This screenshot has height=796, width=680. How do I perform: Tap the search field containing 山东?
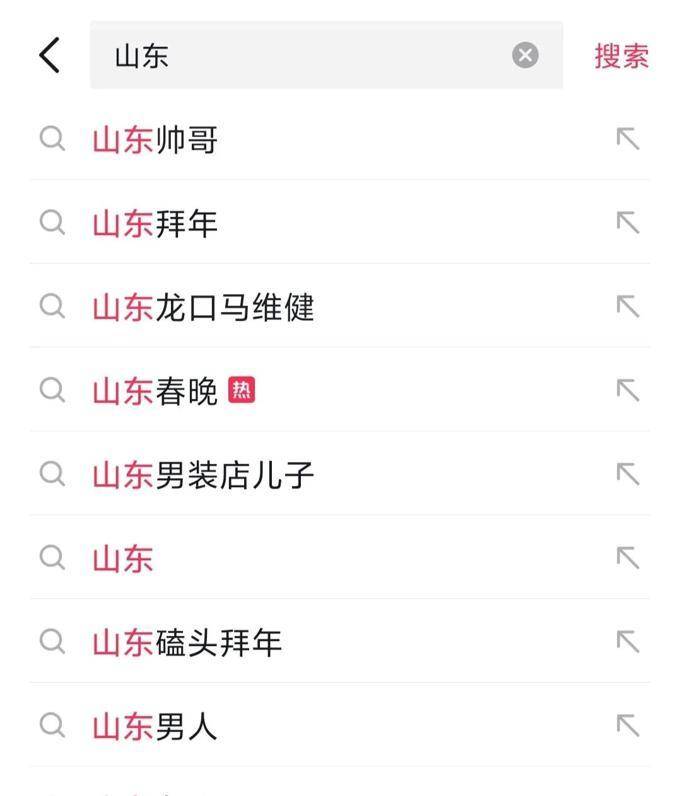[300, 55]
